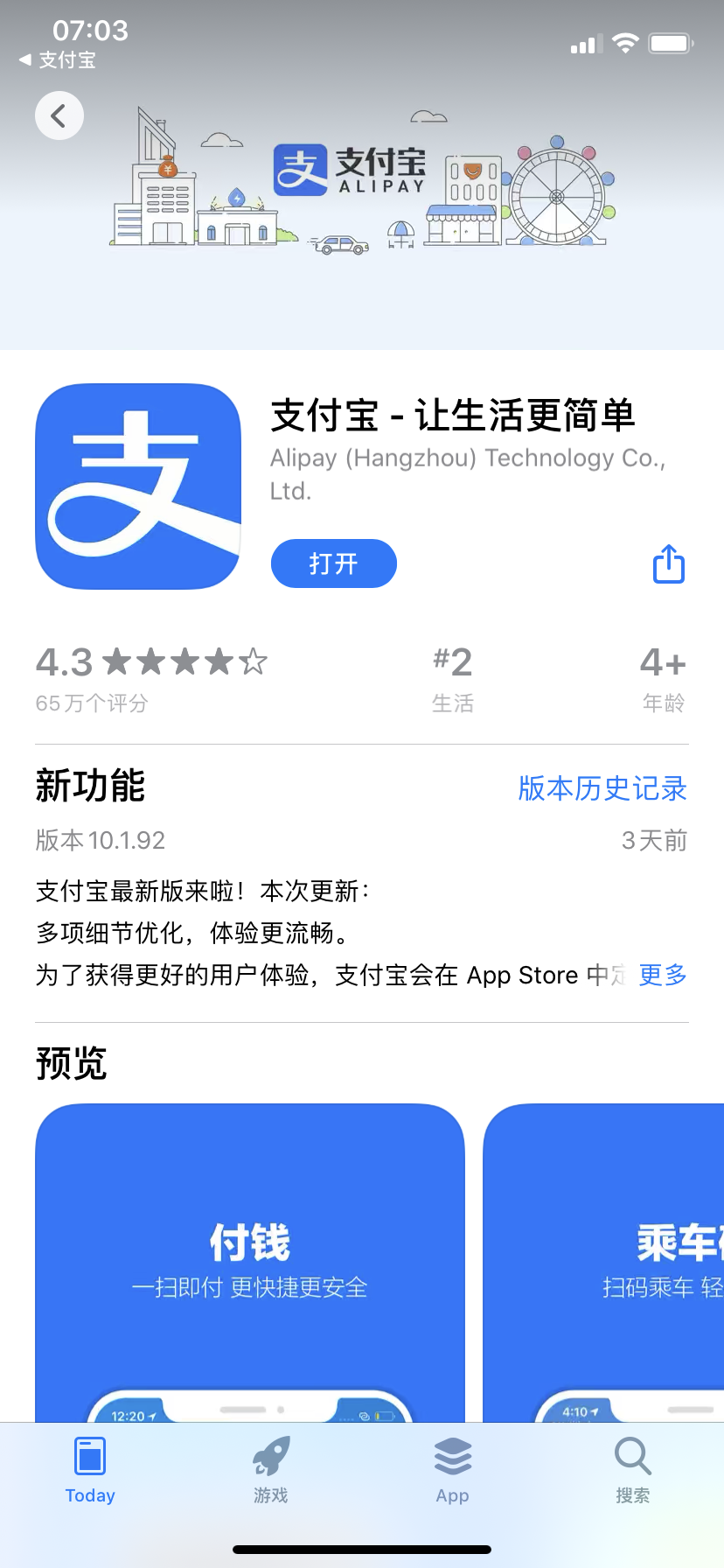Switch to the App tab
Screen dimensions: 724x1568
(x=452, y=1470)
